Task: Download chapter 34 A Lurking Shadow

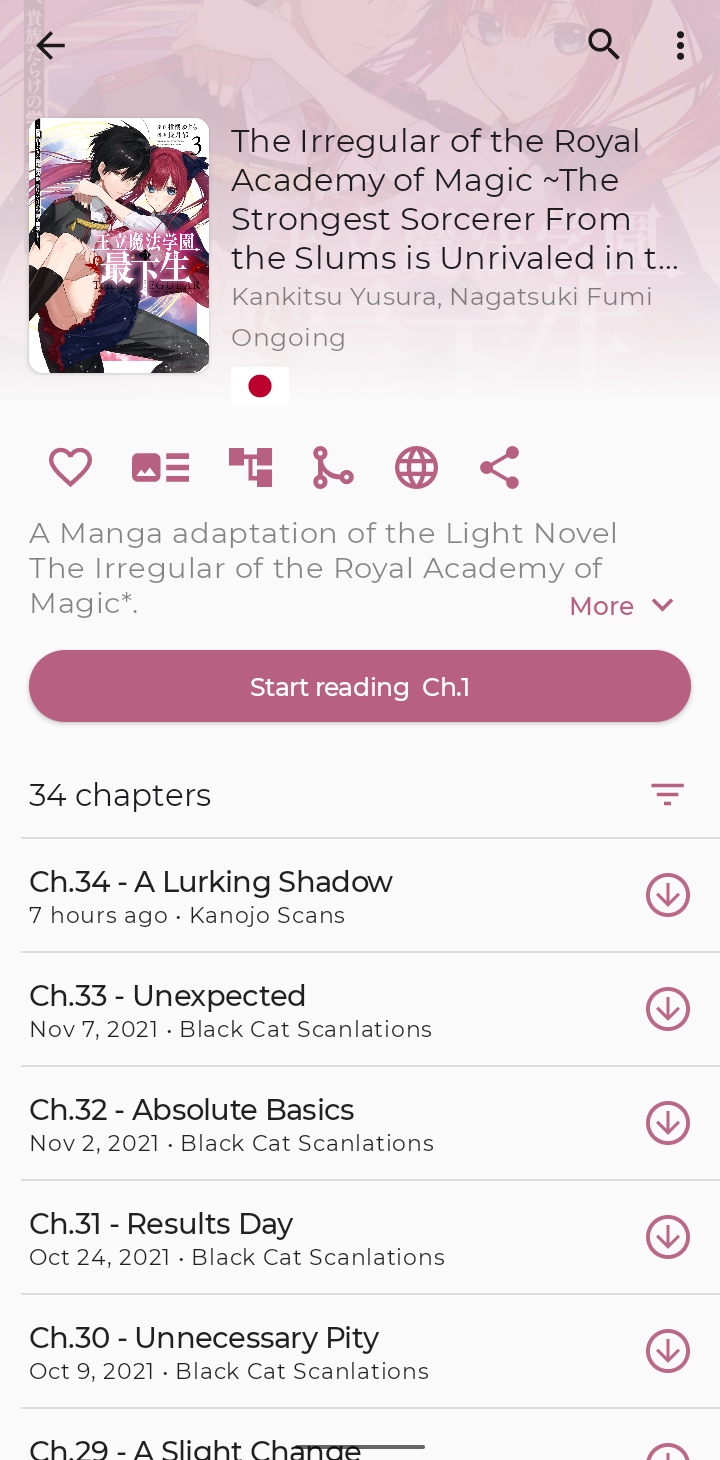Action: (x=668, y=894)
